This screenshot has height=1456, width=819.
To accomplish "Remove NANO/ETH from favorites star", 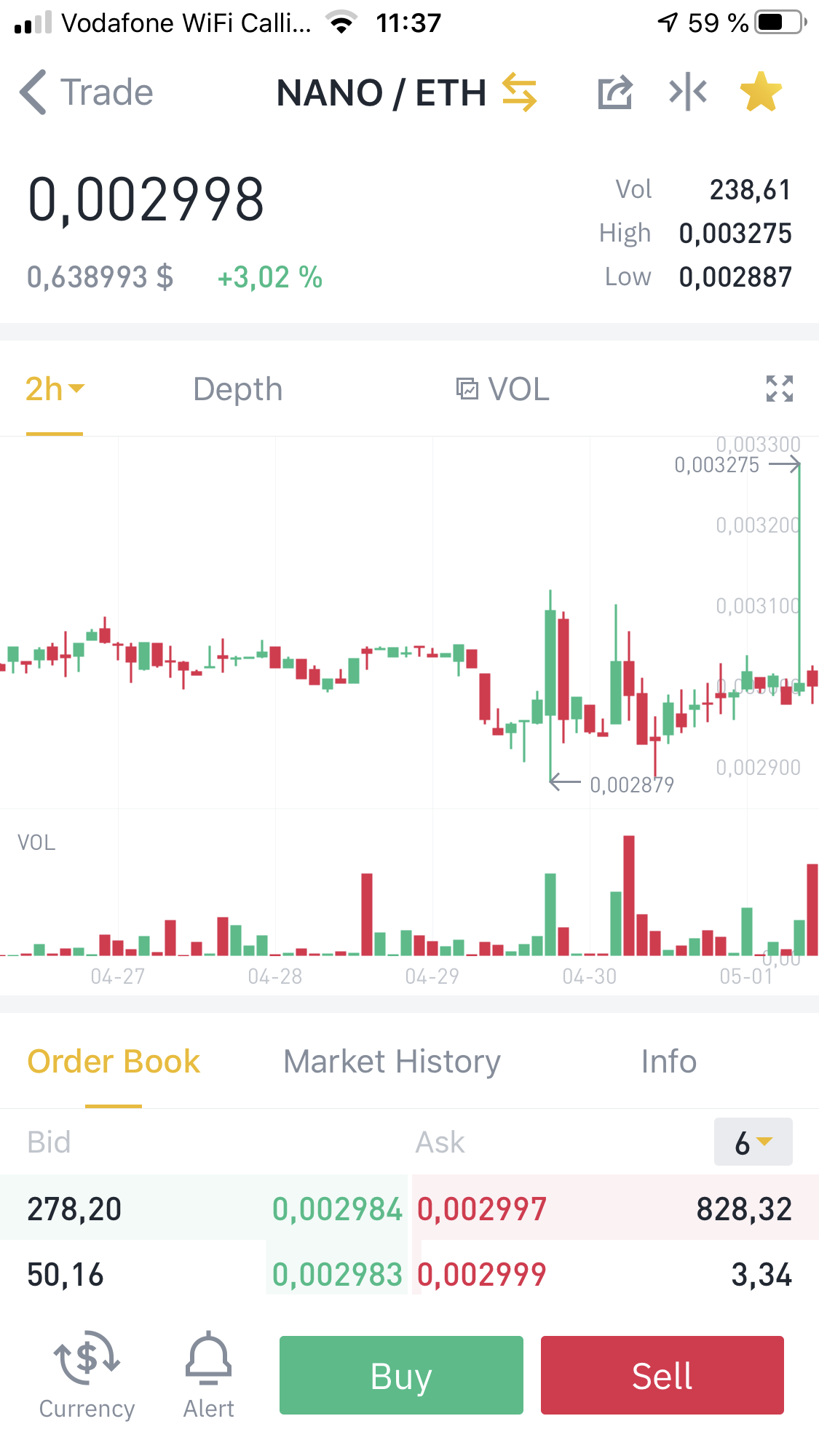I will coord(761,92).
